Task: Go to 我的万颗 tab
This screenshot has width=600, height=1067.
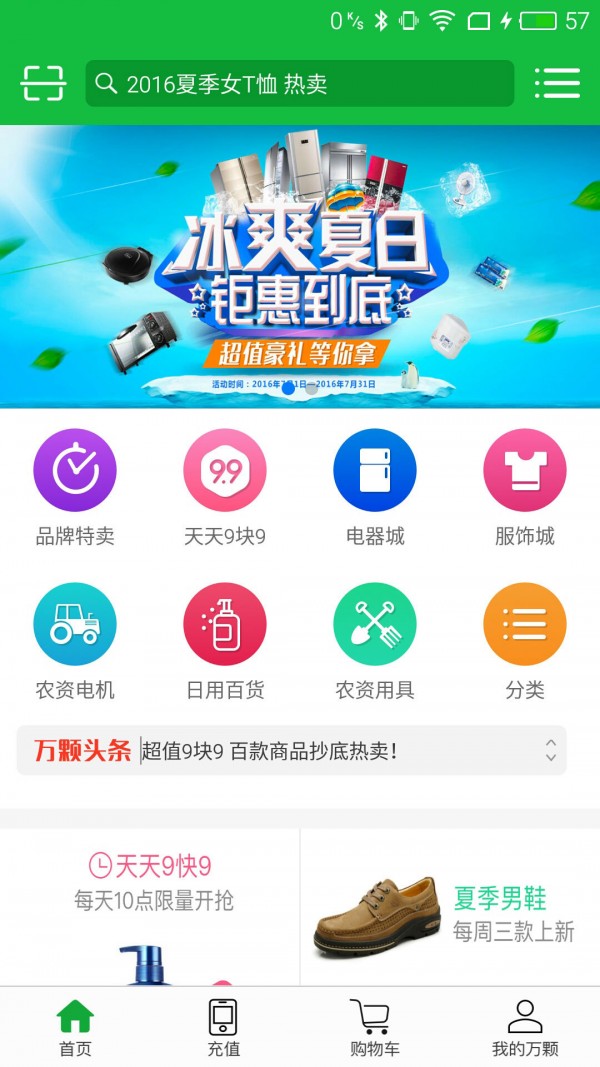Action: pyautogui.click(x=525, y=1027)
